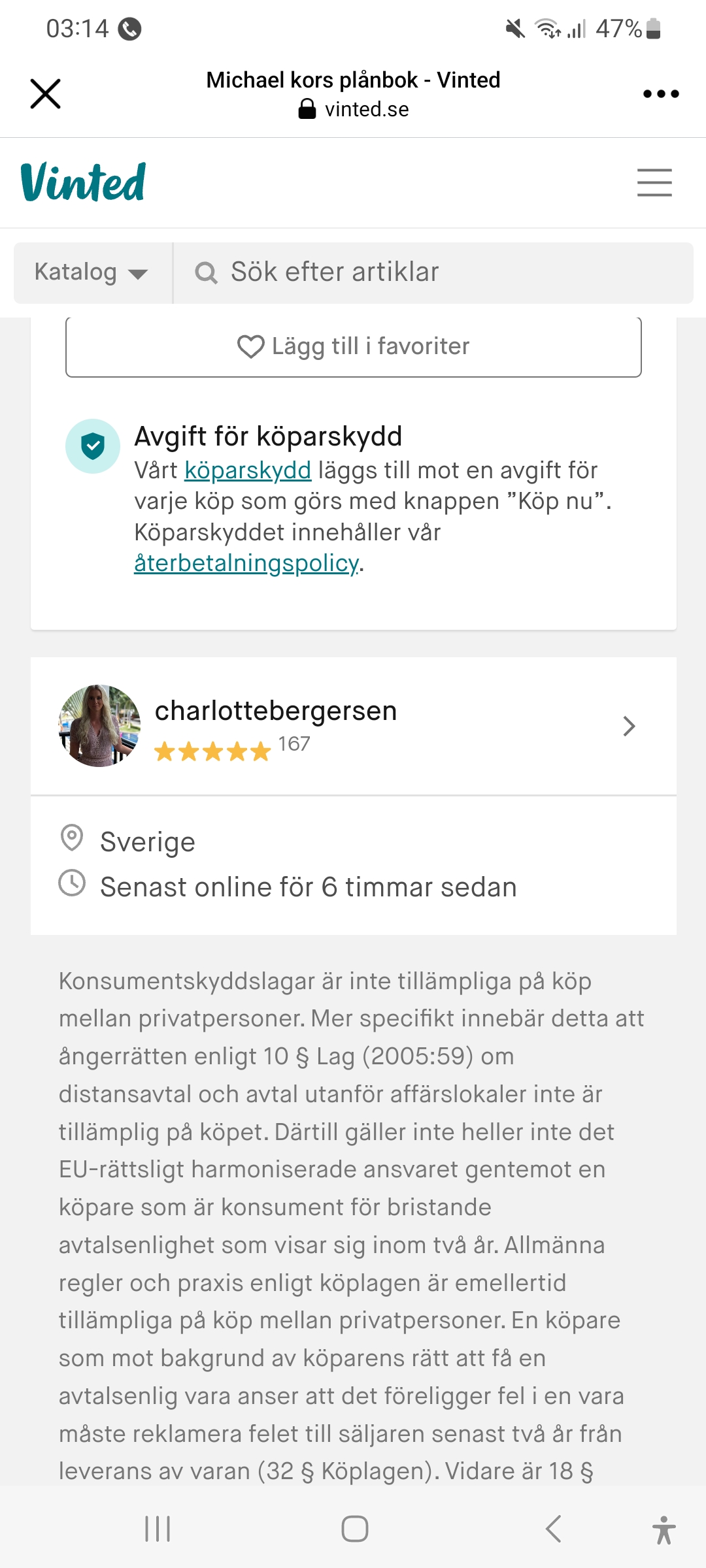
Task: Expand the Katalog dropdown
Action: click(x=92, y=272)
